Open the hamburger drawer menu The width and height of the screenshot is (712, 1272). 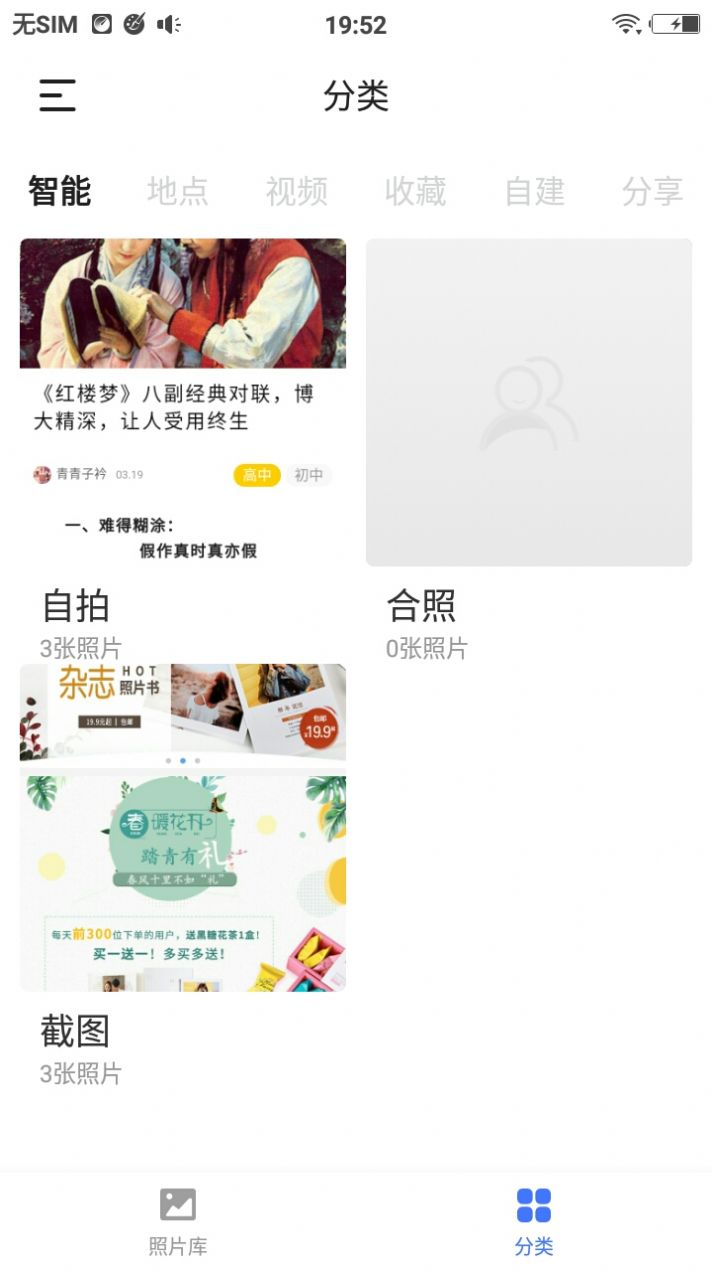57,95
